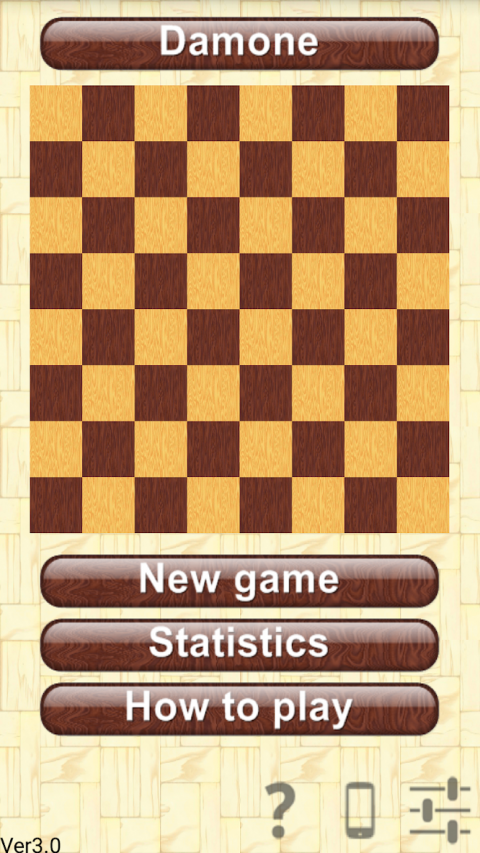Image resolution: width=480 pixels, height=853 pixels.
Task: Tap the phone device icon
Action: 361,810
